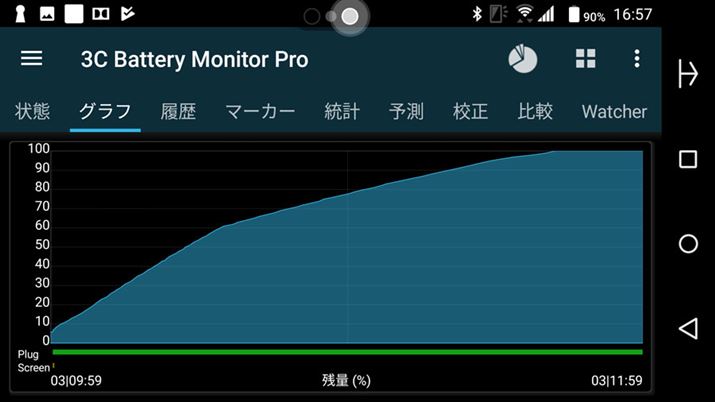Open the マーカー tab
Image resolution: width=715 pixels, height=402 pixels.
point(260,111)
